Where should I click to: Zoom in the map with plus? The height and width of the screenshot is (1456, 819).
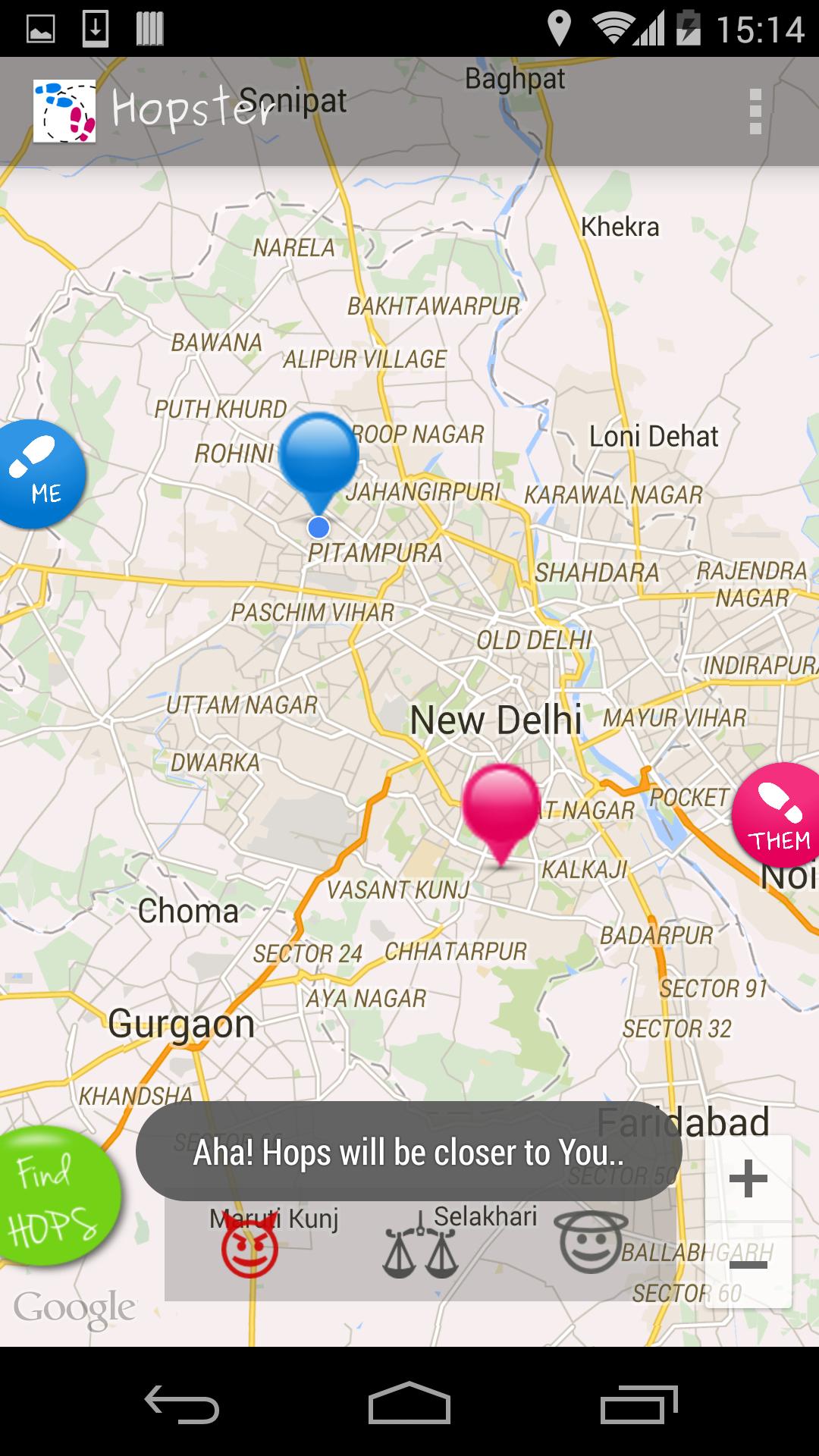coord(748,1179)
